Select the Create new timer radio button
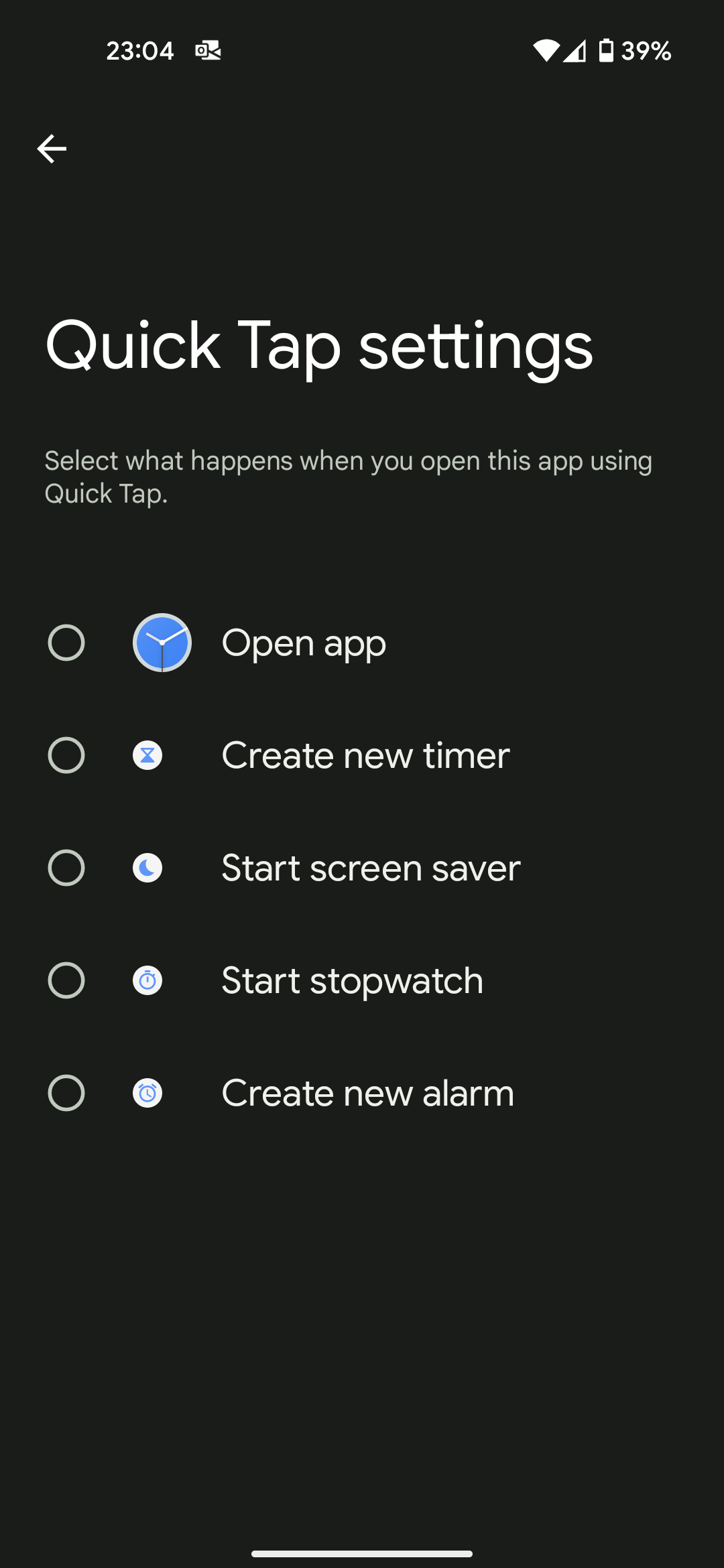Image resolution: width=724 pixels, height=1568 pixels. [x=66, y=755]
